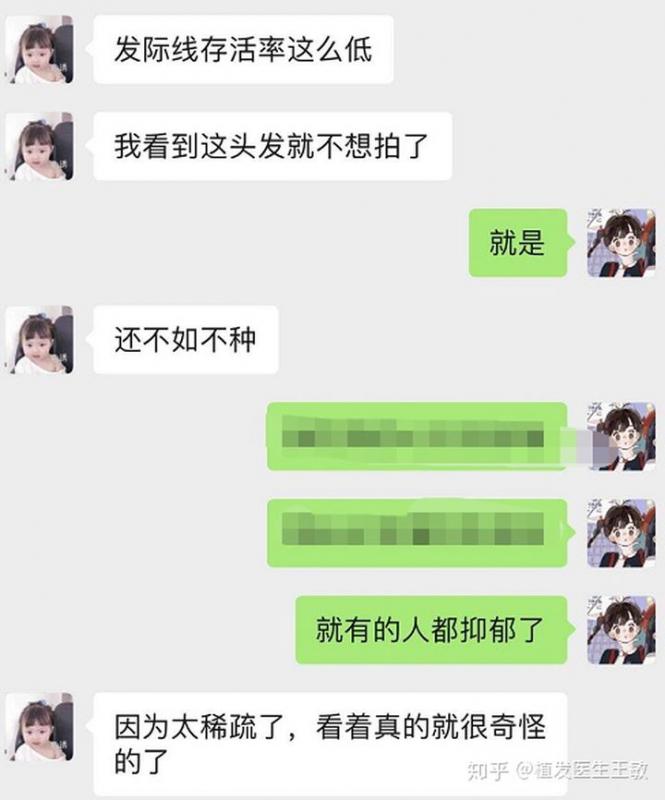The width and height of the screenshot is (665, 800).
Task: Open the avatar next to "还不如不种"
Action: click(x=39, y=340)
